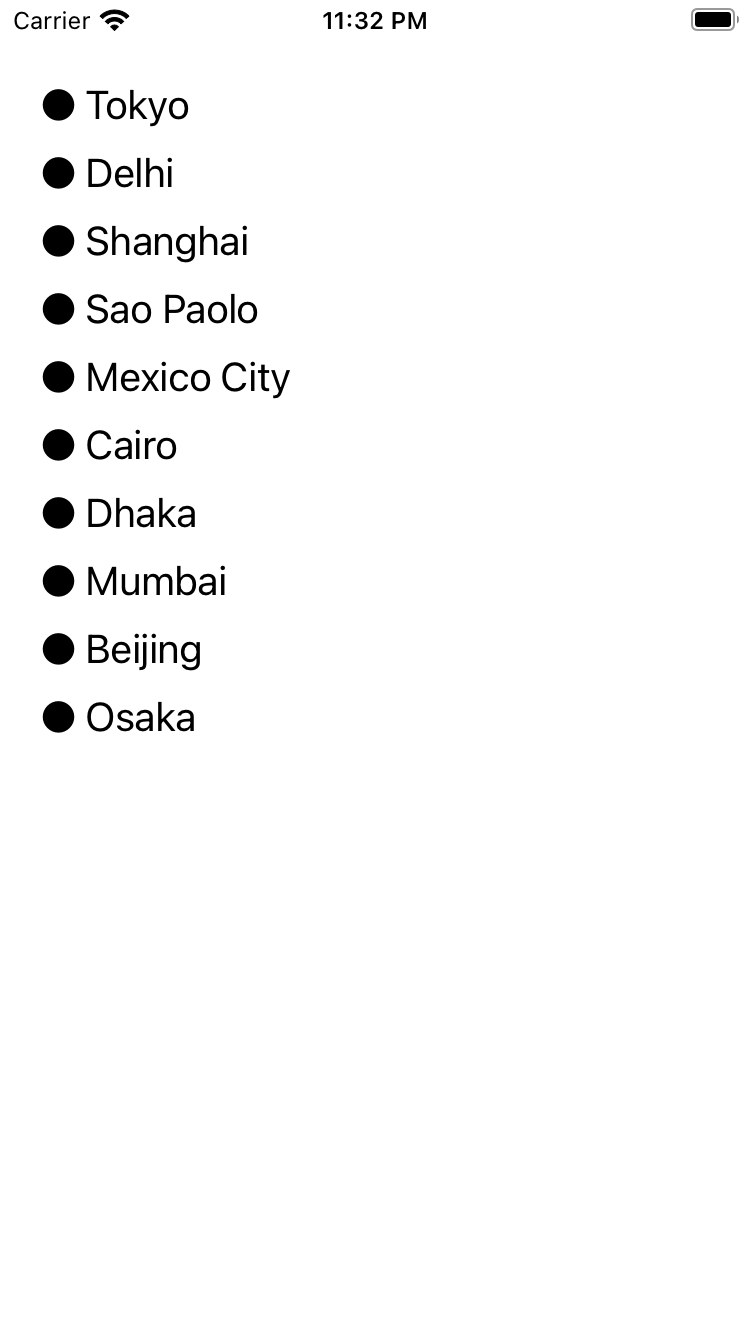Select the Tokyo list entry
Viewport: 750px width, 1334px height.
coord(138,105)
